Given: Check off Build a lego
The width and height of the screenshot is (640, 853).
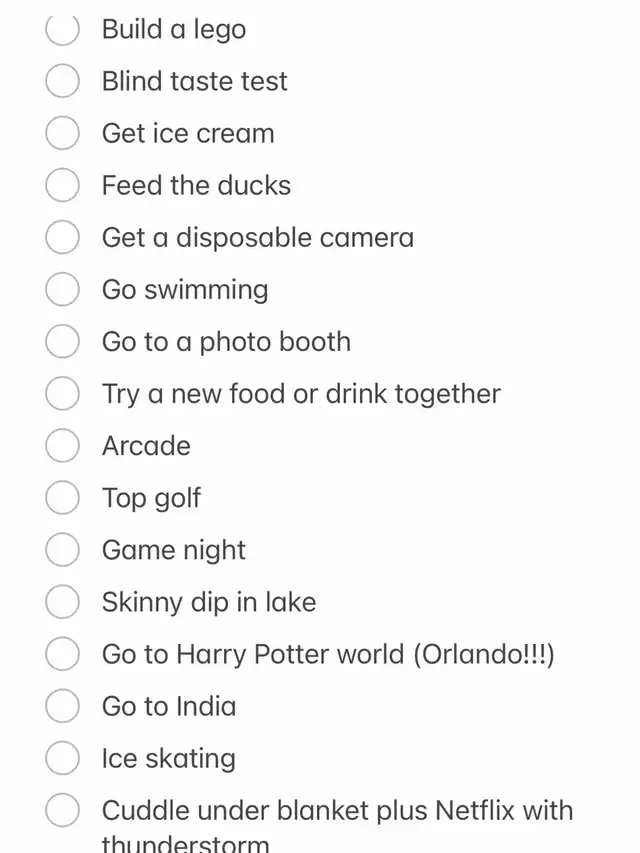Looking at the screenshot, I should coord(63,30).
